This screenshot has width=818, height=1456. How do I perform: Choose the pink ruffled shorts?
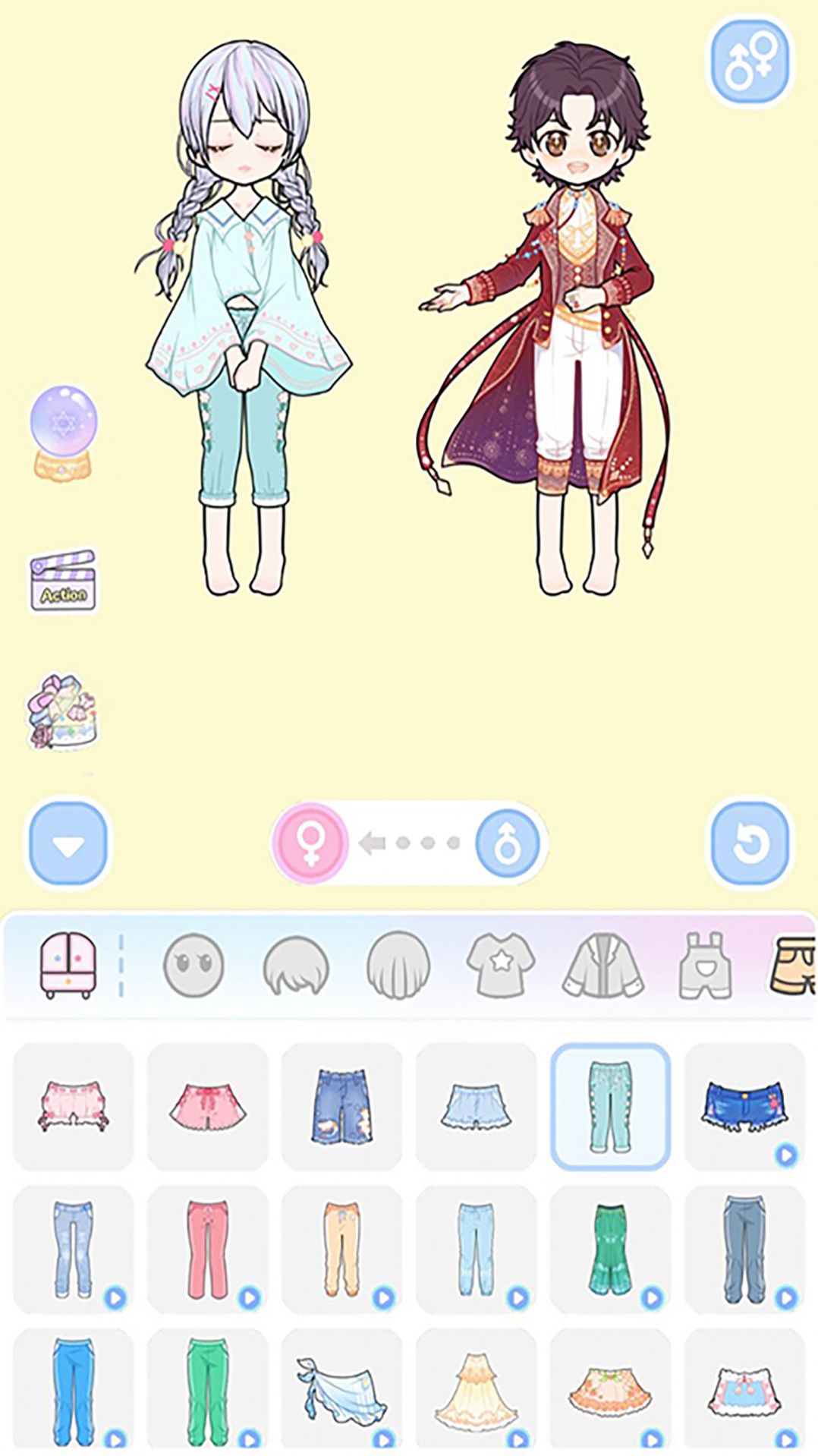(74, 1106)
